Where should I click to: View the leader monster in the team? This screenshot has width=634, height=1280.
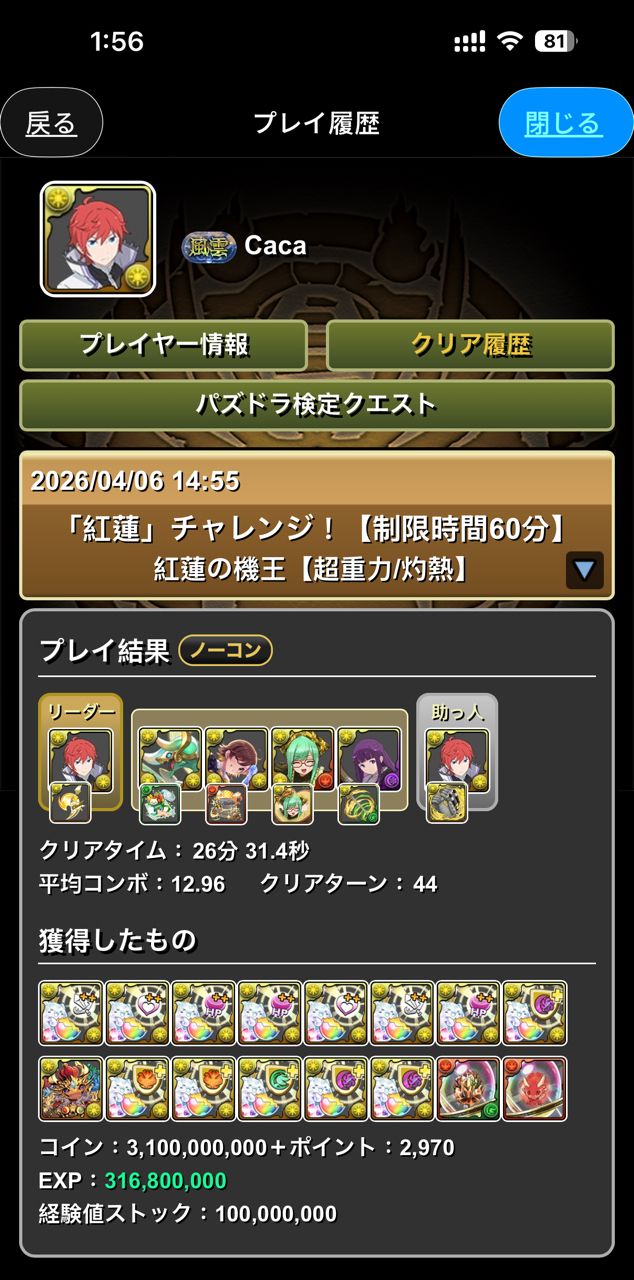coord(80,759)
